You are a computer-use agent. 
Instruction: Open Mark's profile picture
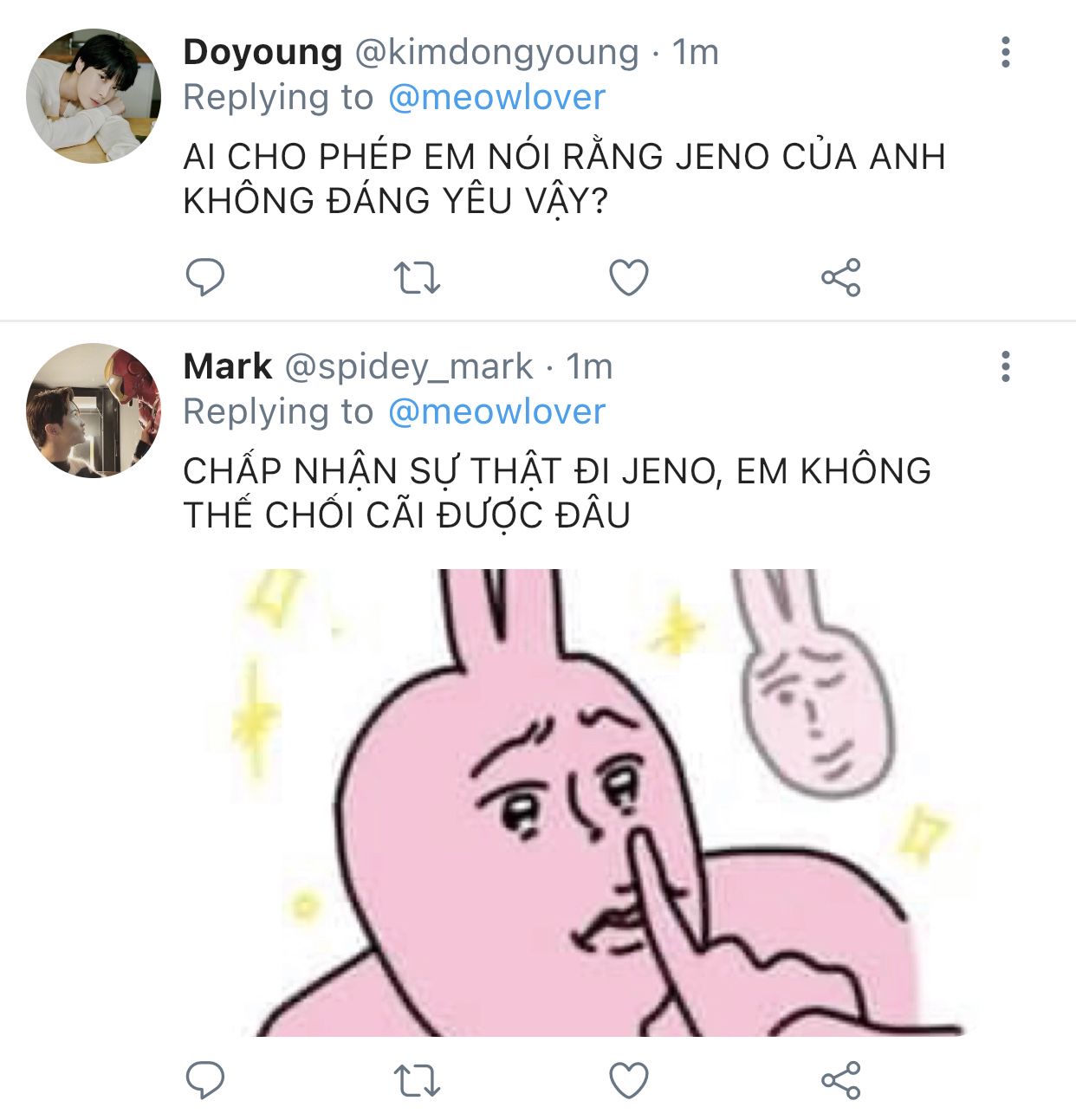(x=94, y=411)
